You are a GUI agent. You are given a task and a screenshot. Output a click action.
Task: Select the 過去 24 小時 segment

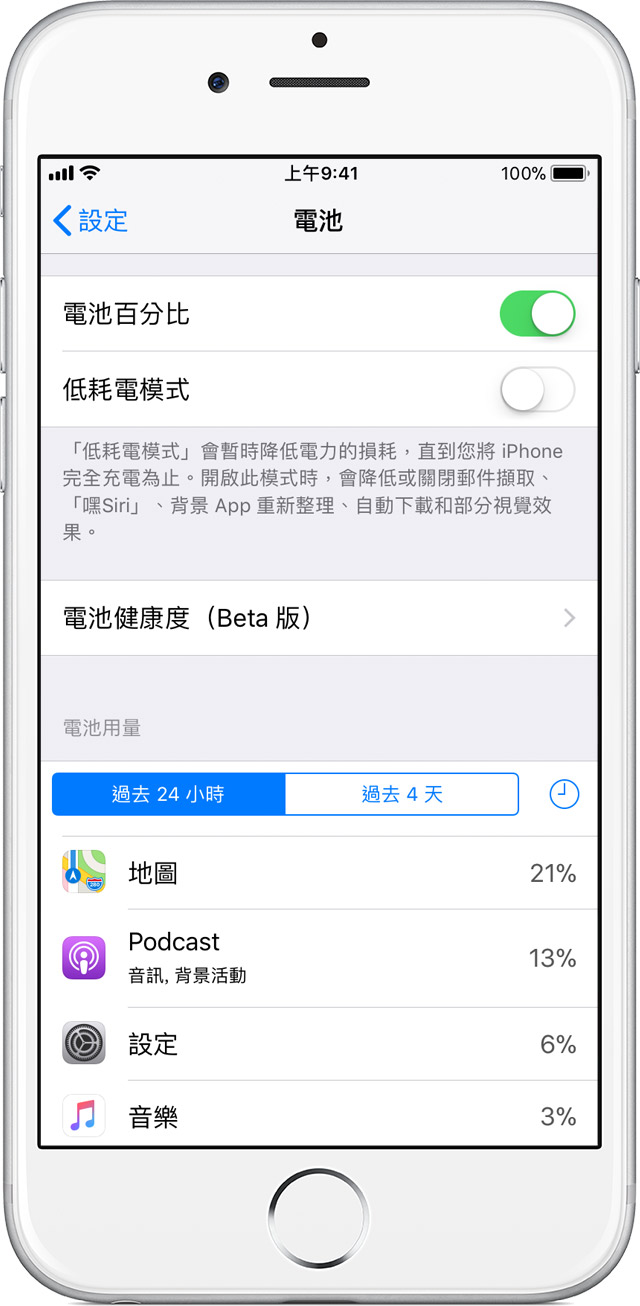click(x=168, y=794)
